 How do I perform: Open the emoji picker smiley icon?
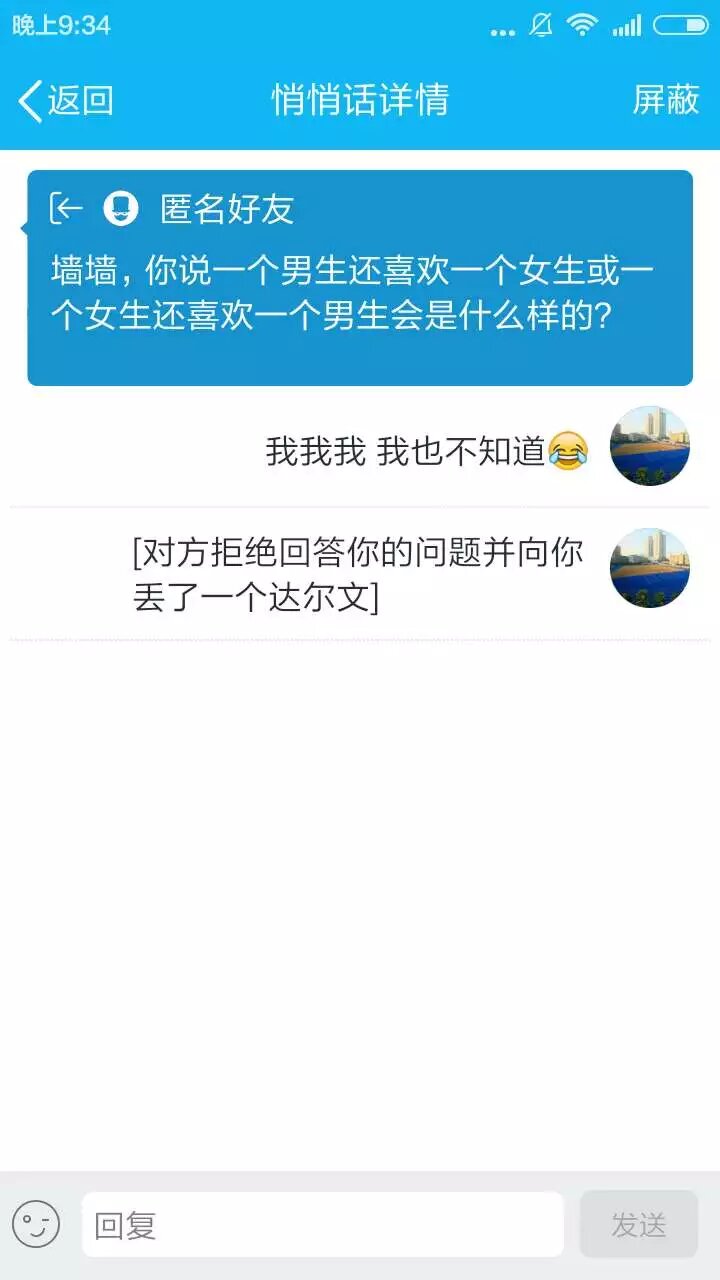click(36, 1224)
